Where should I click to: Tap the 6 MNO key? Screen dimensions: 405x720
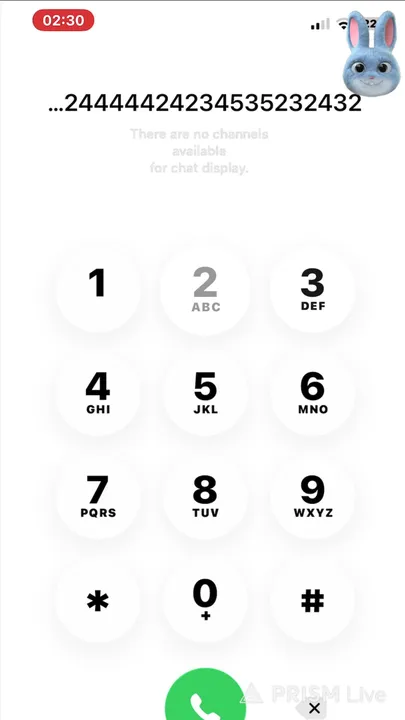313,392
